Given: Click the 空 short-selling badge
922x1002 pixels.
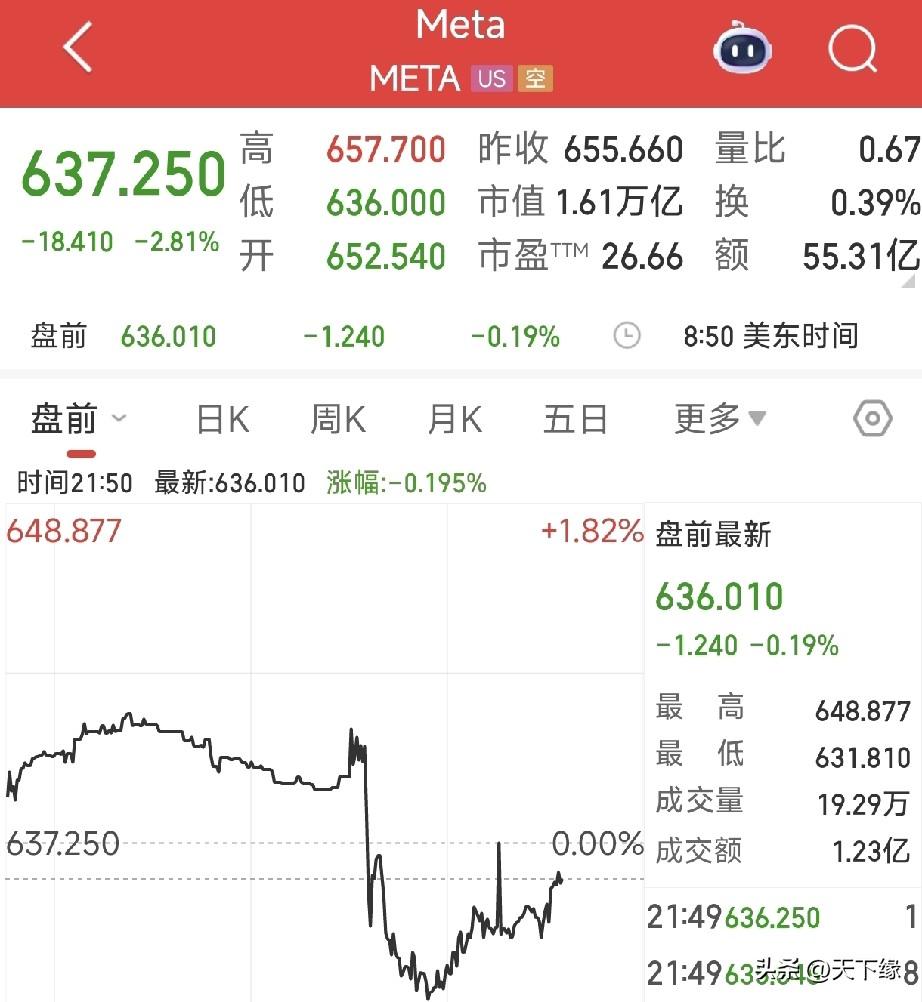Looking at the screenshot, I should 536,79.
